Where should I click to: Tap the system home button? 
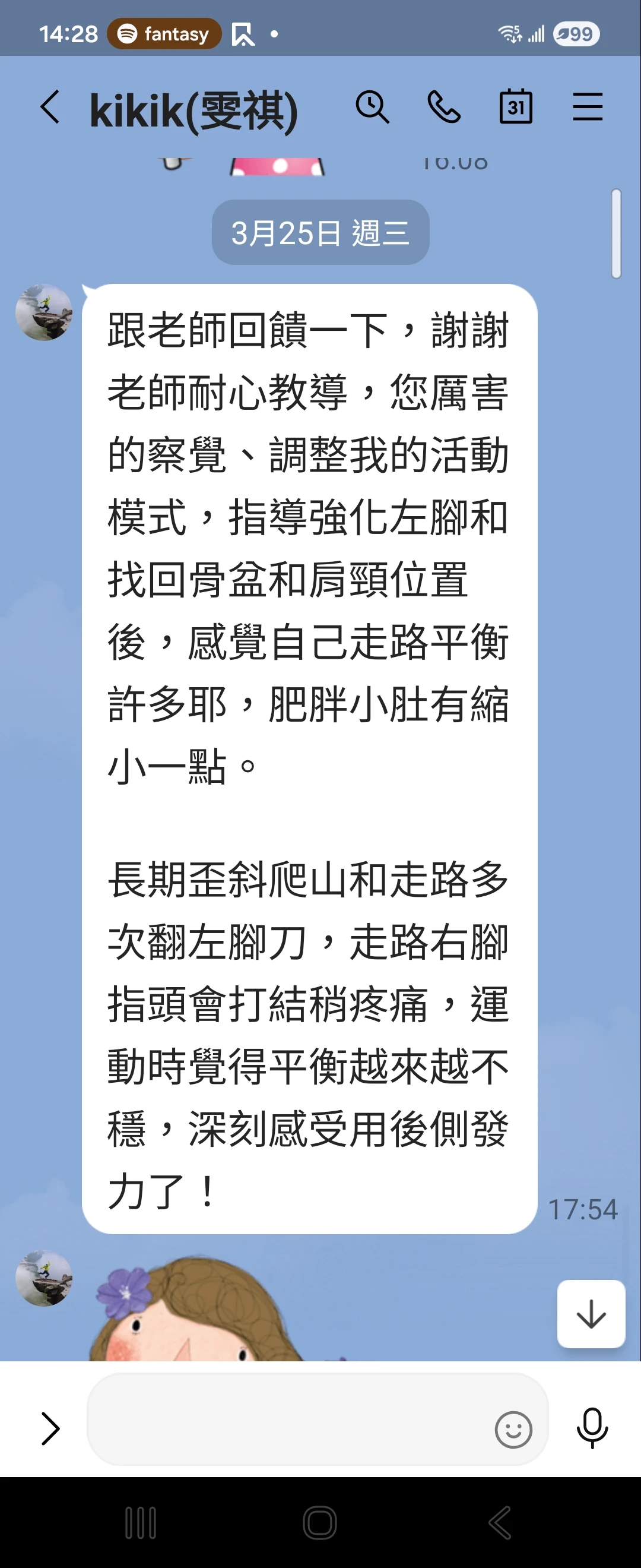tap(320, 1523)
